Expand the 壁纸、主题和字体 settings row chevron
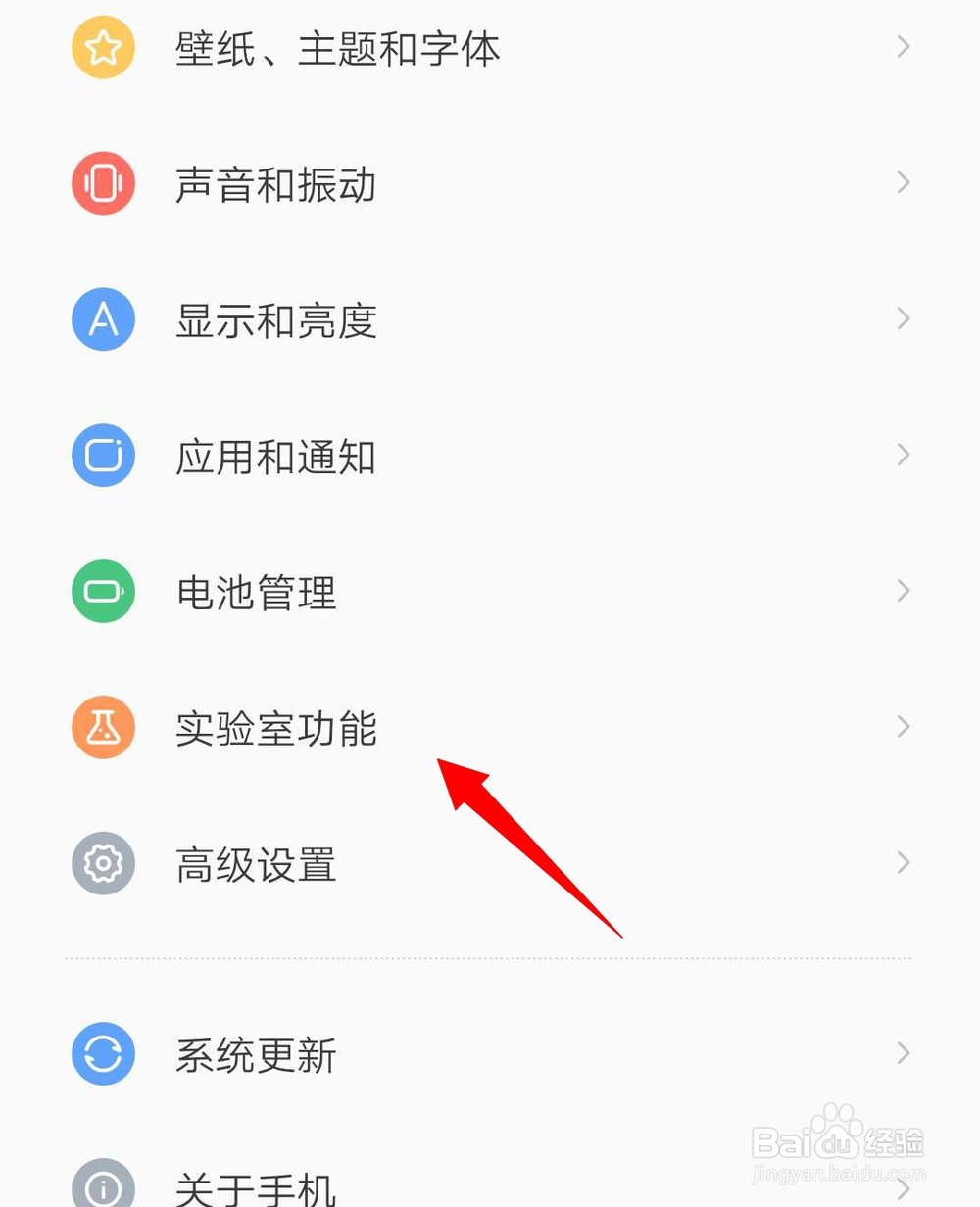Screen dimensions: 980x1207 [x=902, y=46]
